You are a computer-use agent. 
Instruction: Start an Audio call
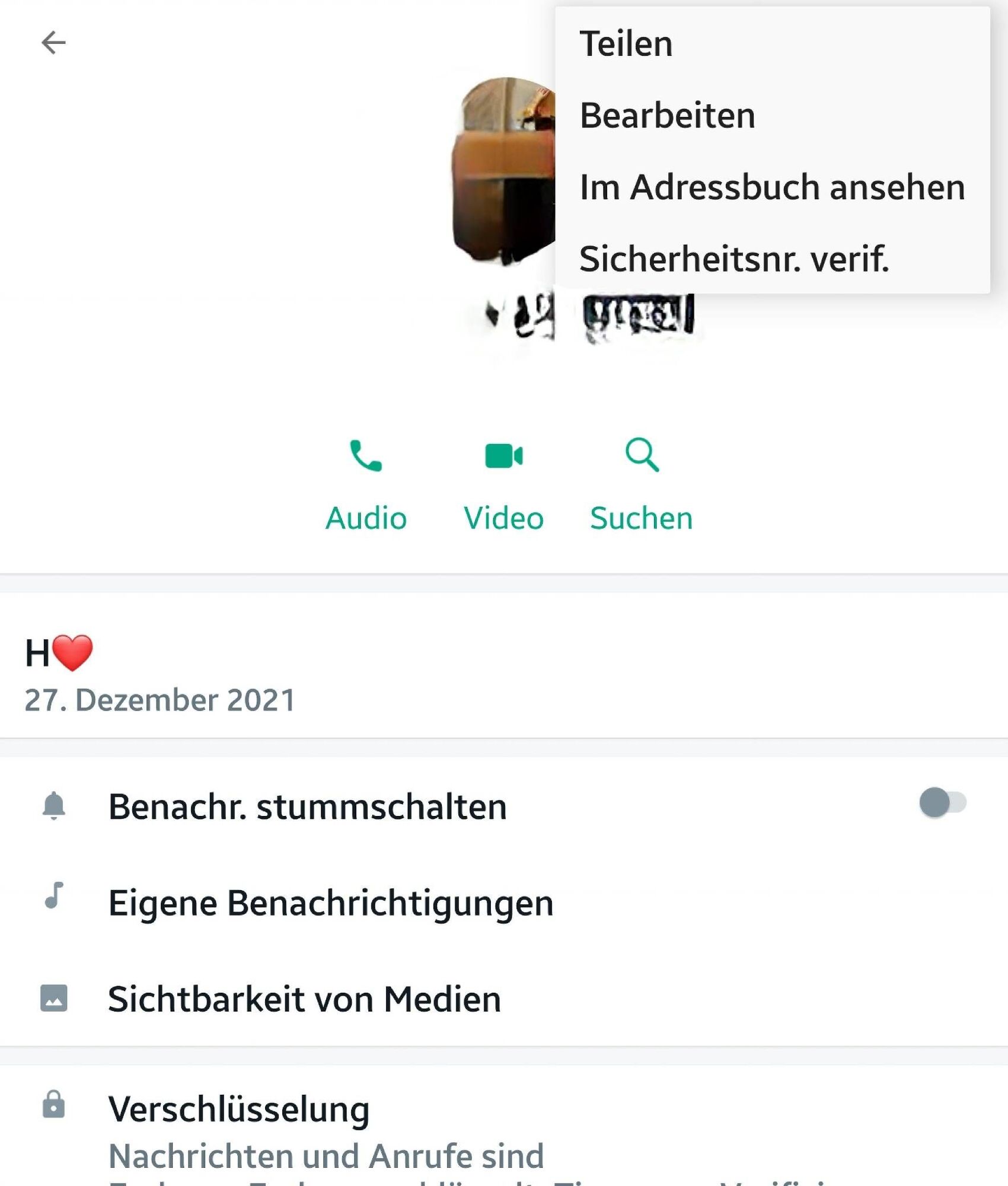366,483
